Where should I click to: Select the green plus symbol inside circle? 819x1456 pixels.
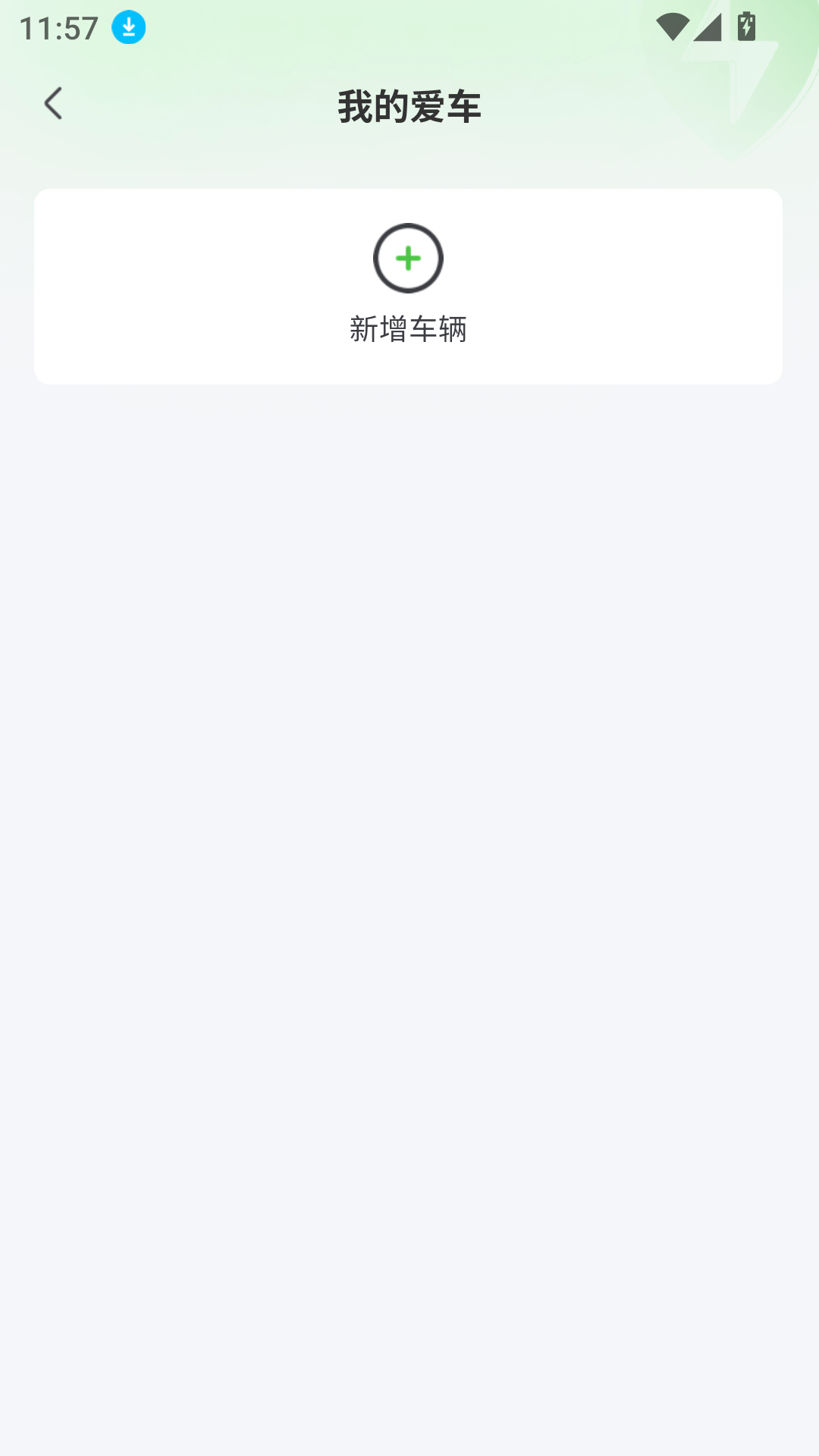click(408, 259)
